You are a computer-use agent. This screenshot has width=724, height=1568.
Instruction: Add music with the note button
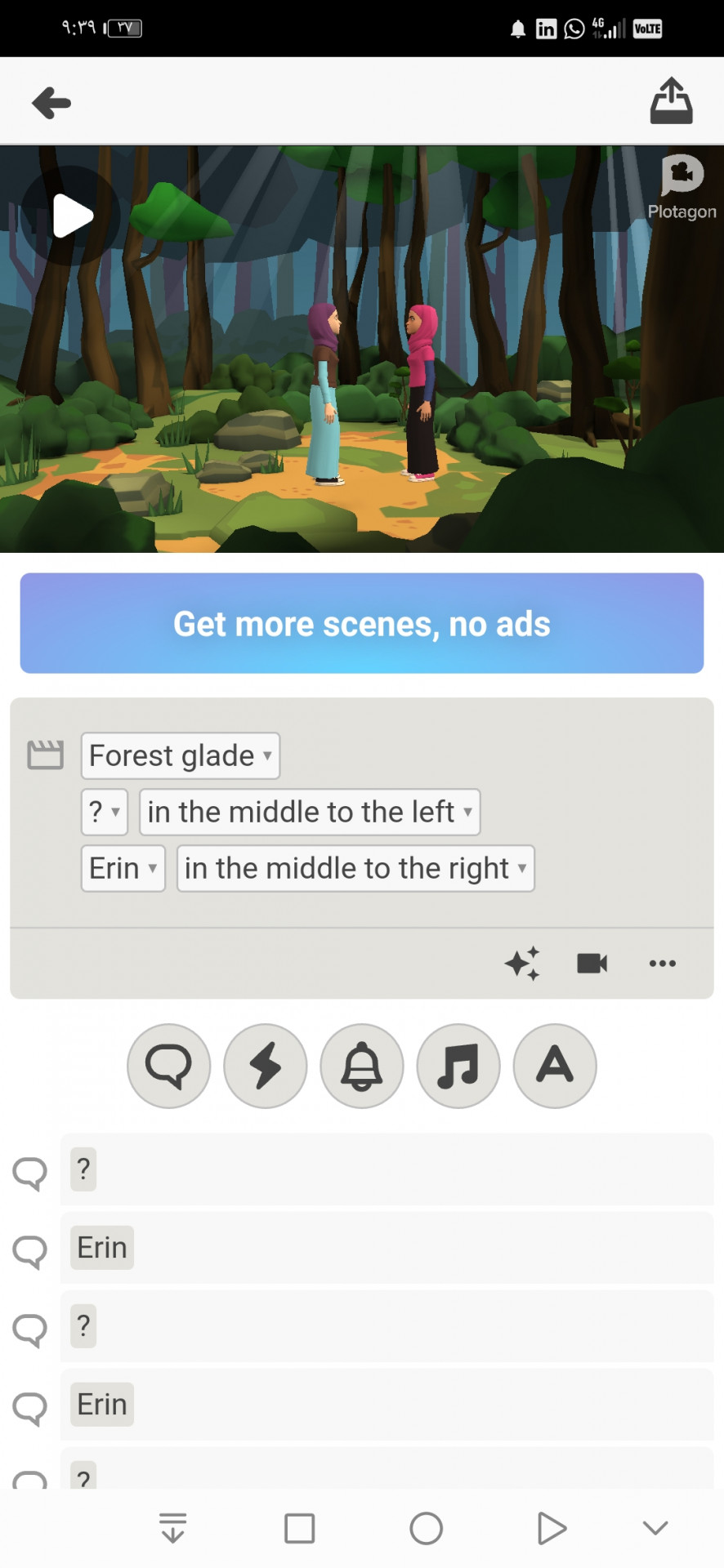click(x=458, y=1066)
